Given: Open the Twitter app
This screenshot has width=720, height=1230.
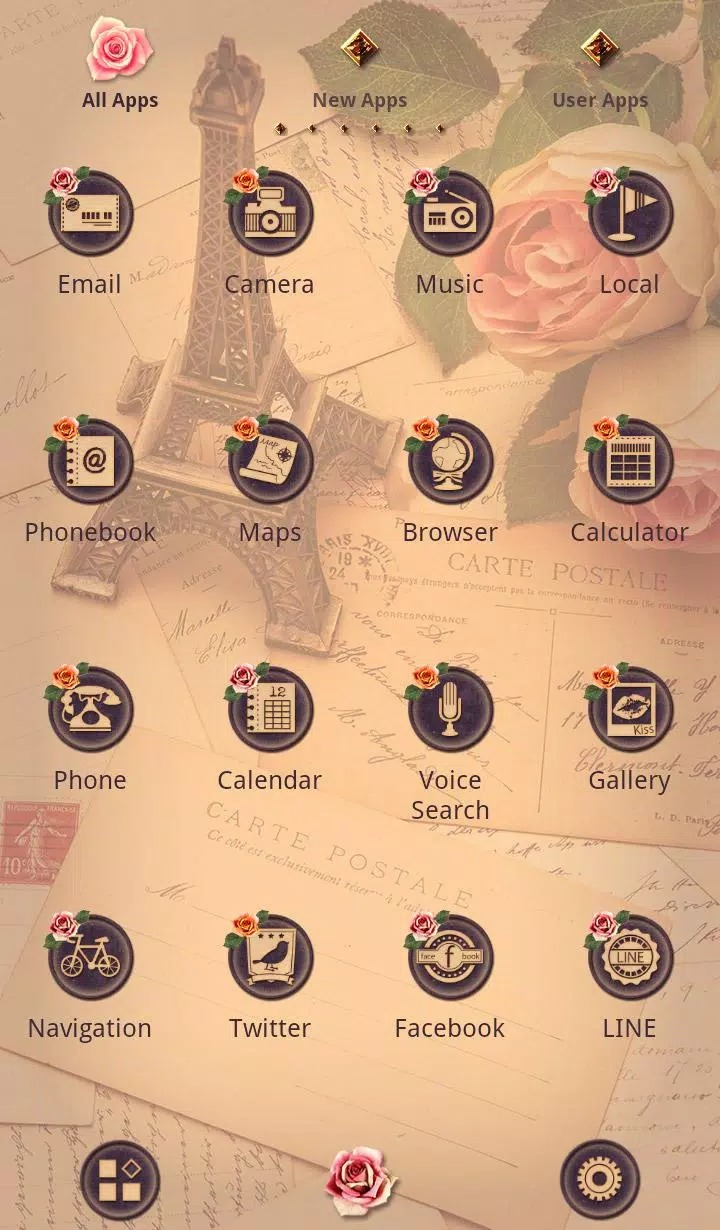Looking at the screenshot, I should [270, 958].
